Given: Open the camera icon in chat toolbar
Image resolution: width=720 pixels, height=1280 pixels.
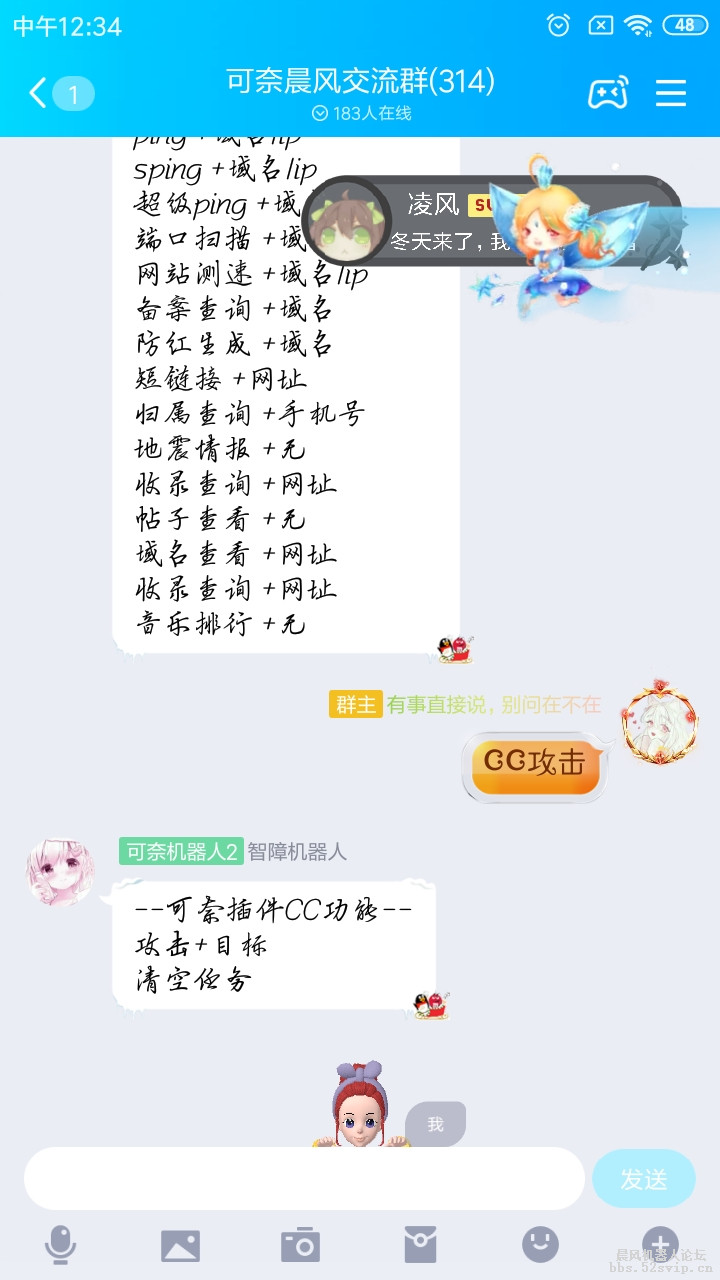Looking at the screenshot, I should pos(300,1245).
